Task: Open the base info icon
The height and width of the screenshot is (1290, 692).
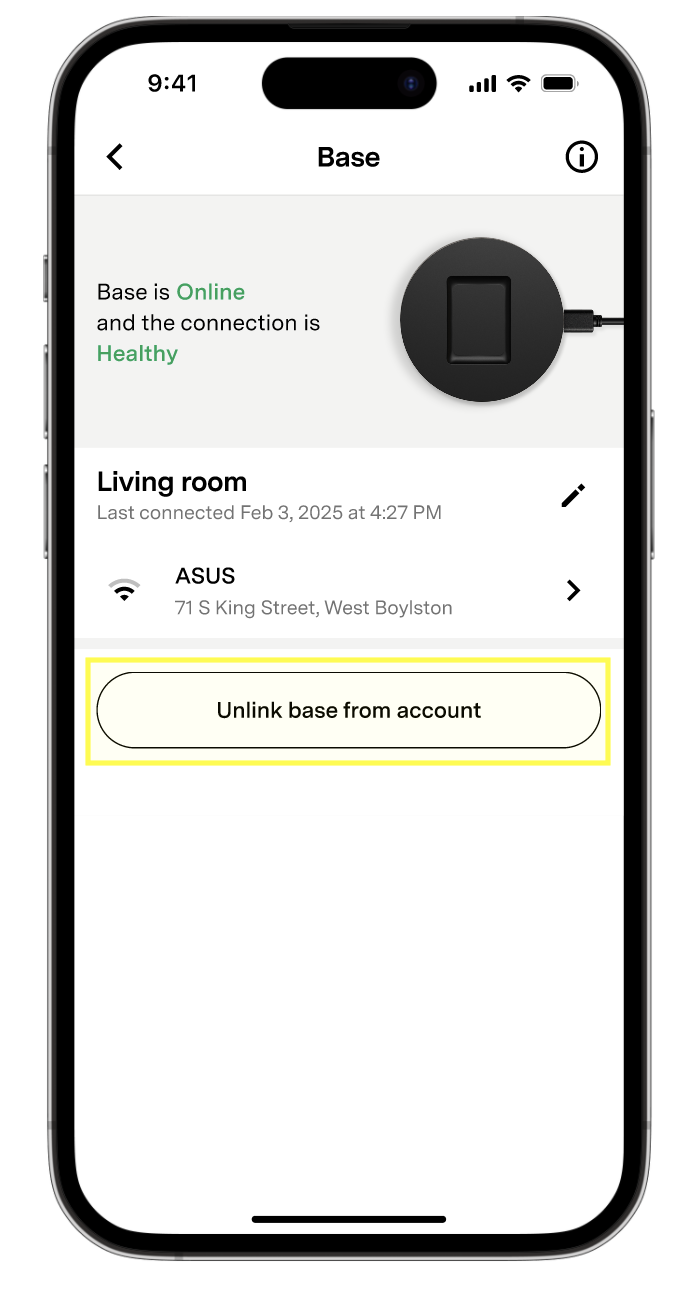Action: [581, 157]
